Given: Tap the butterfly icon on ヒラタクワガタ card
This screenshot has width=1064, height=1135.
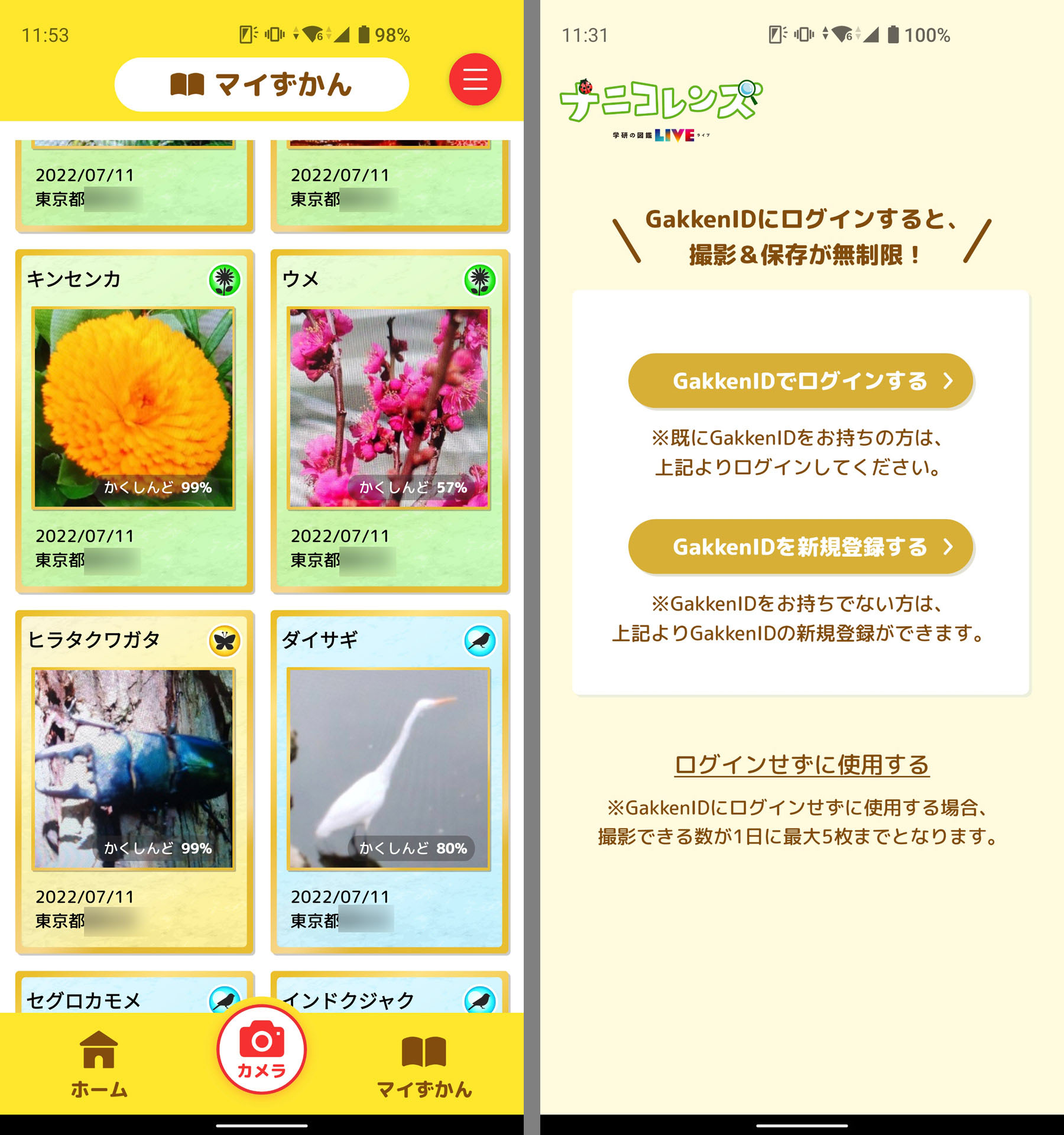Looking at the screenshot, I should (x=225, y=641).
